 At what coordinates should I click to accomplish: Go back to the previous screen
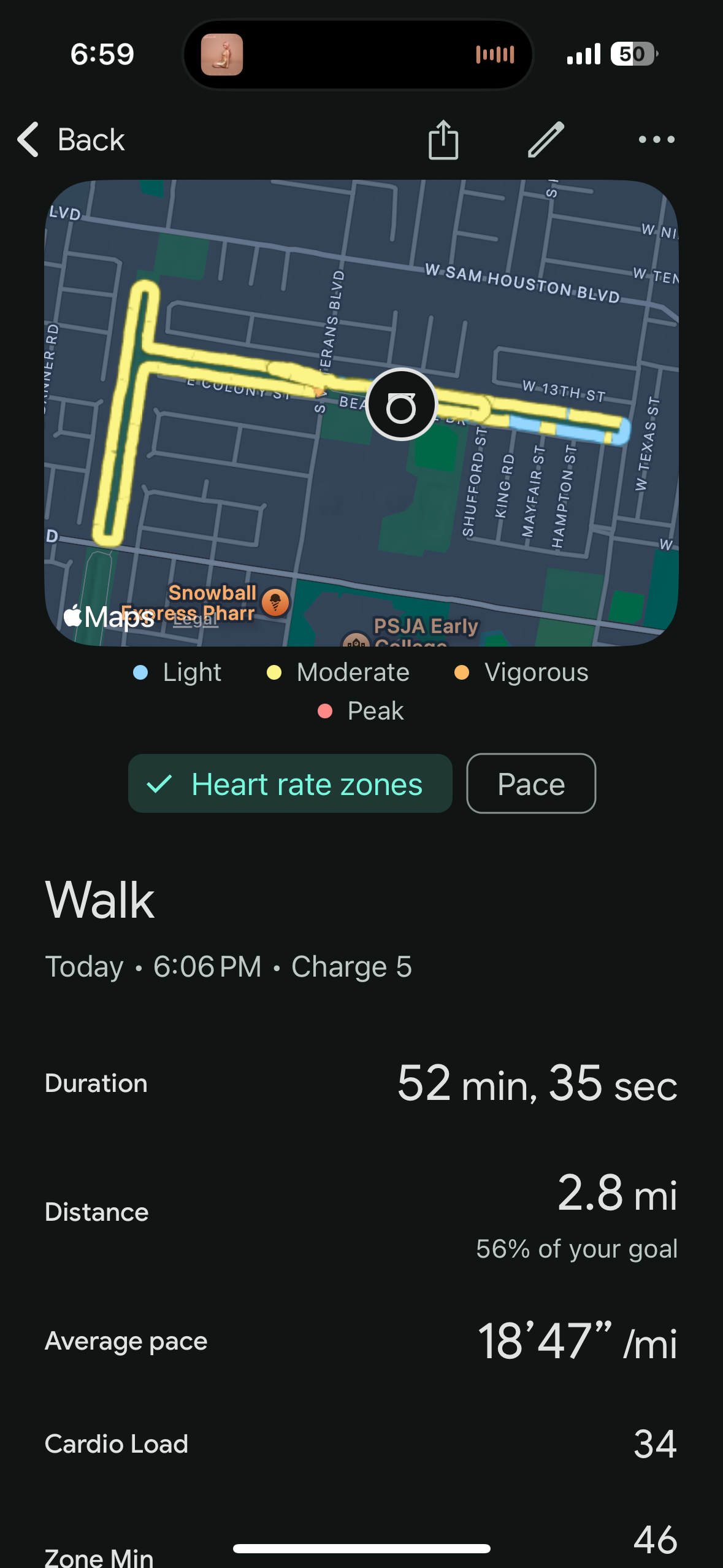71,140
